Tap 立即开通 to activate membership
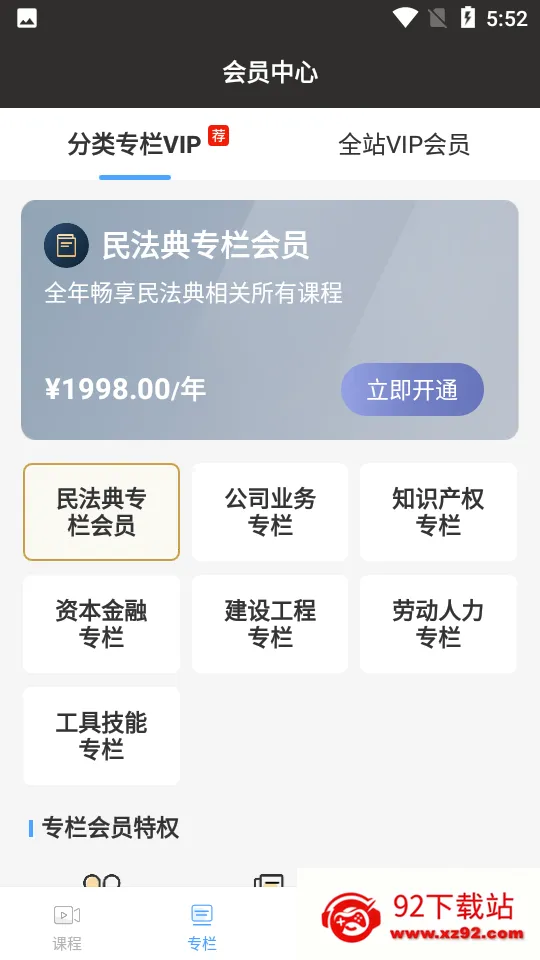This screenshot has height=960, width=540. 412,389
